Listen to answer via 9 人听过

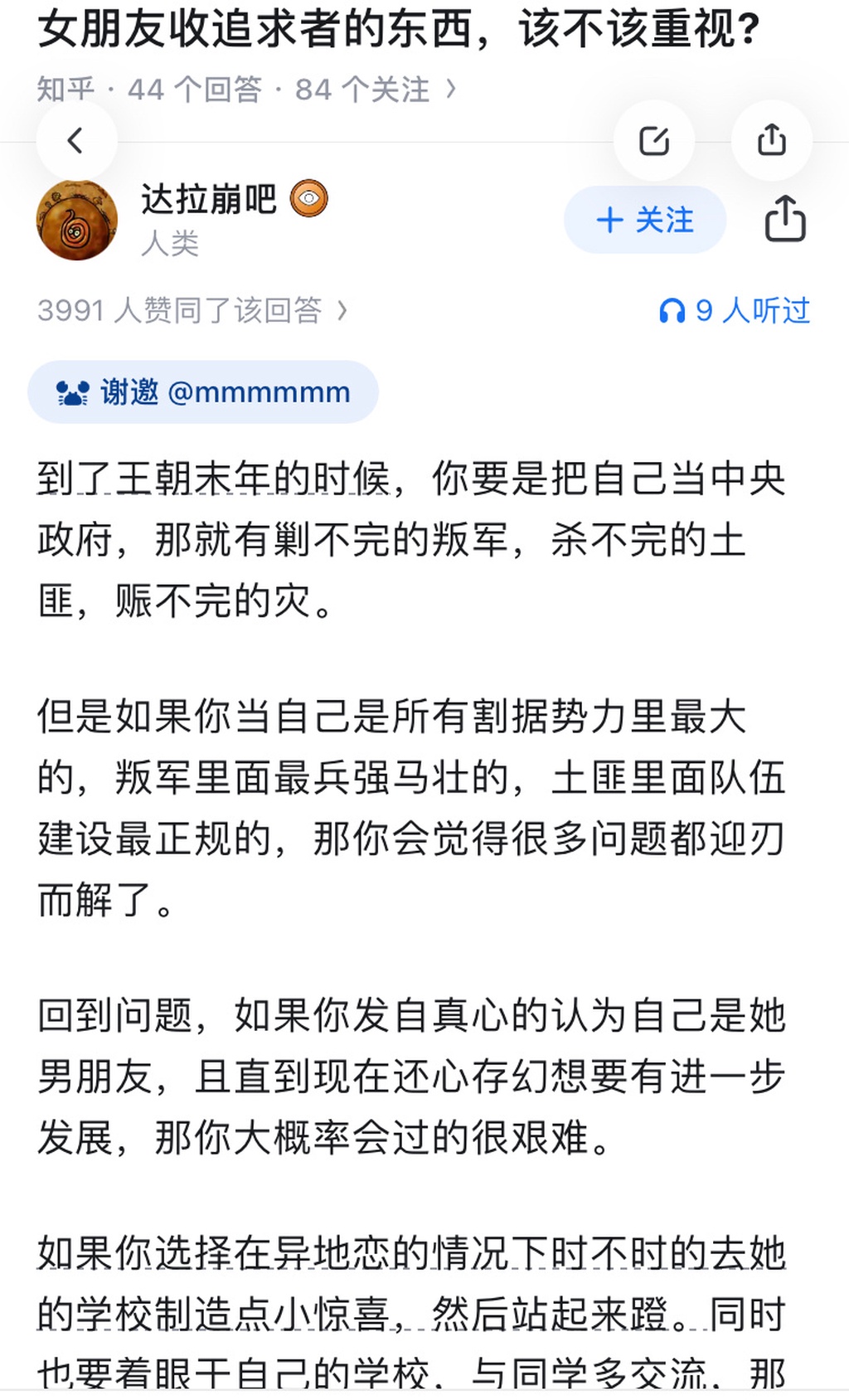pos(735,310)
